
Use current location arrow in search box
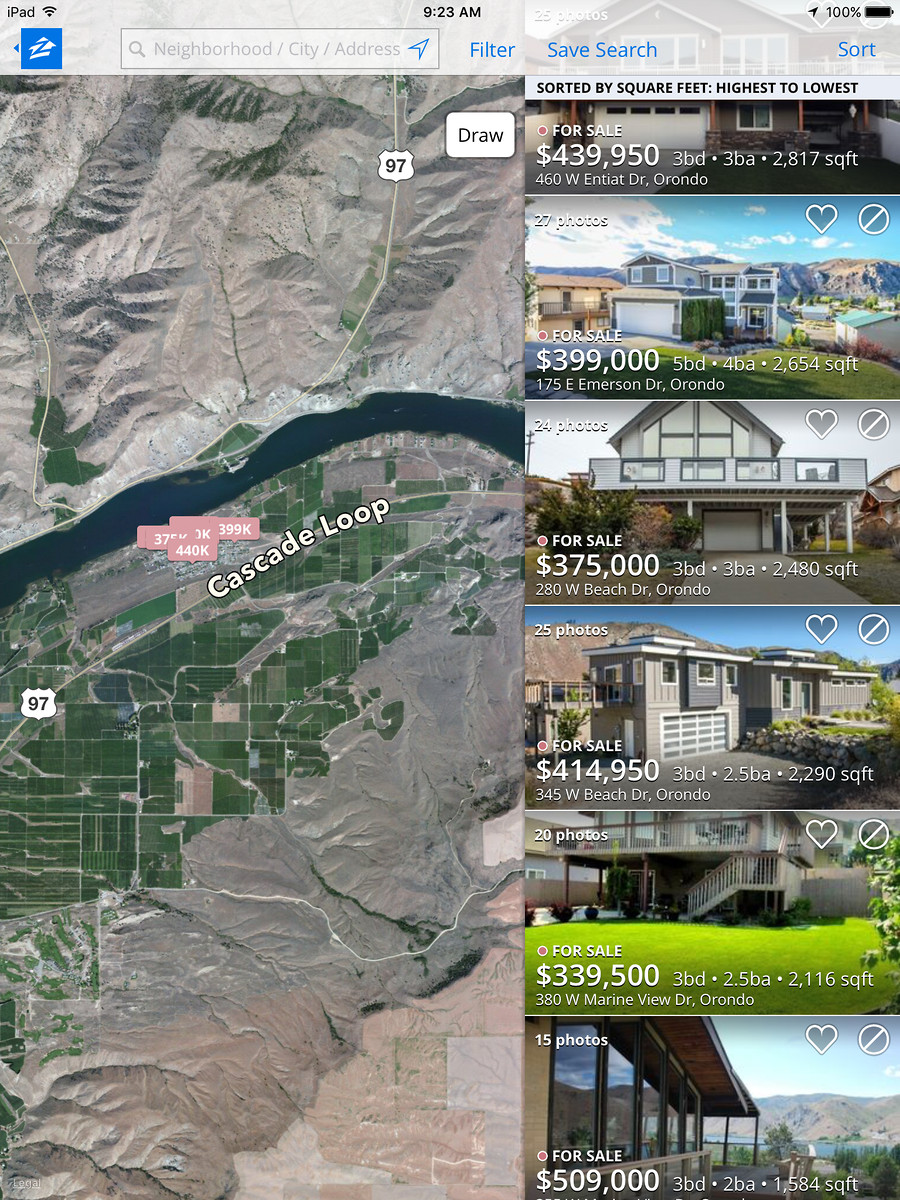click(419, 49)
